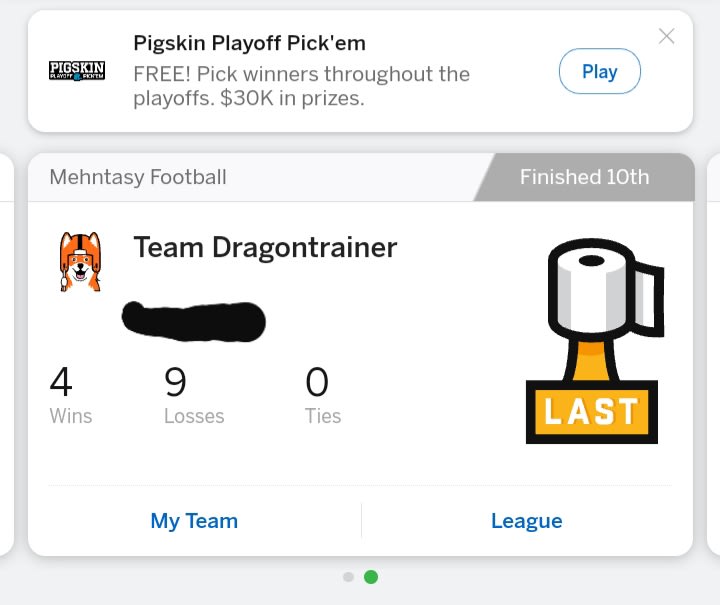
Task: Open the Team Dragontrainer card
Action: (264, 247)
